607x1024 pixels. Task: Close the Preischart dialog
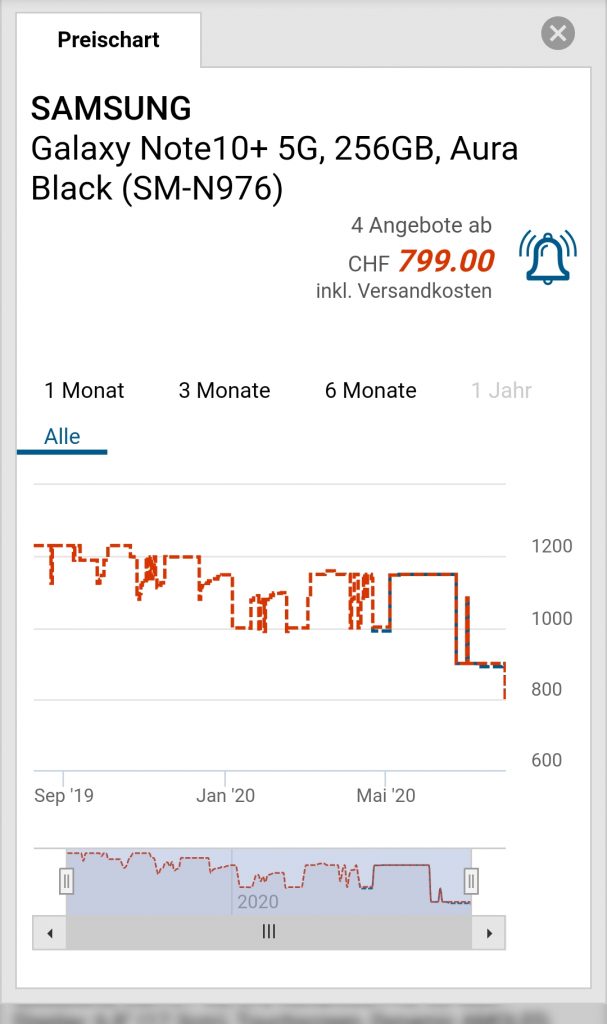tap(558, 34)
